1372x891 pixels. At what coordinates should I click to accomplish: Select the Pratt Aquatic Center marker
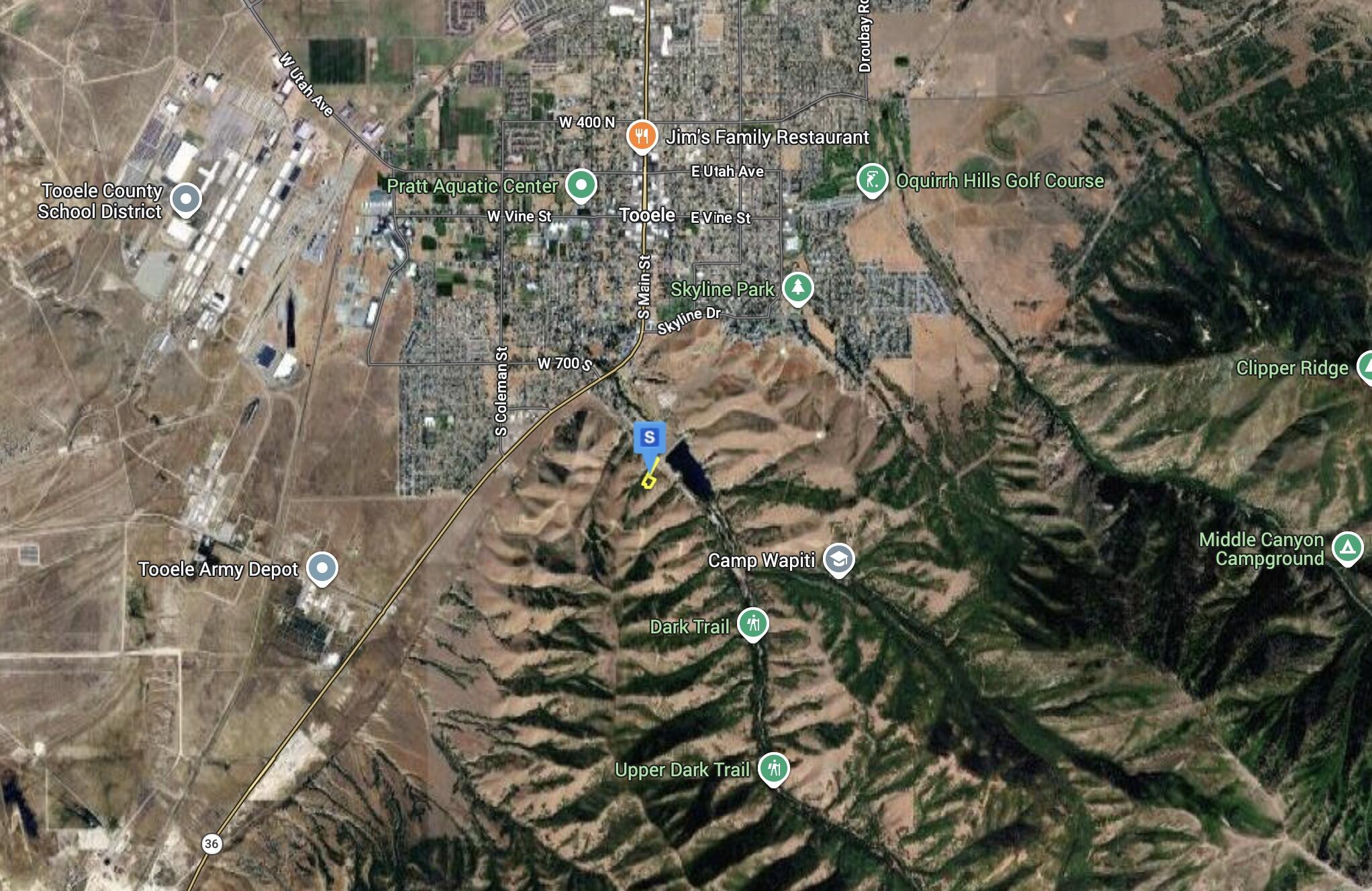coord(581,185)
